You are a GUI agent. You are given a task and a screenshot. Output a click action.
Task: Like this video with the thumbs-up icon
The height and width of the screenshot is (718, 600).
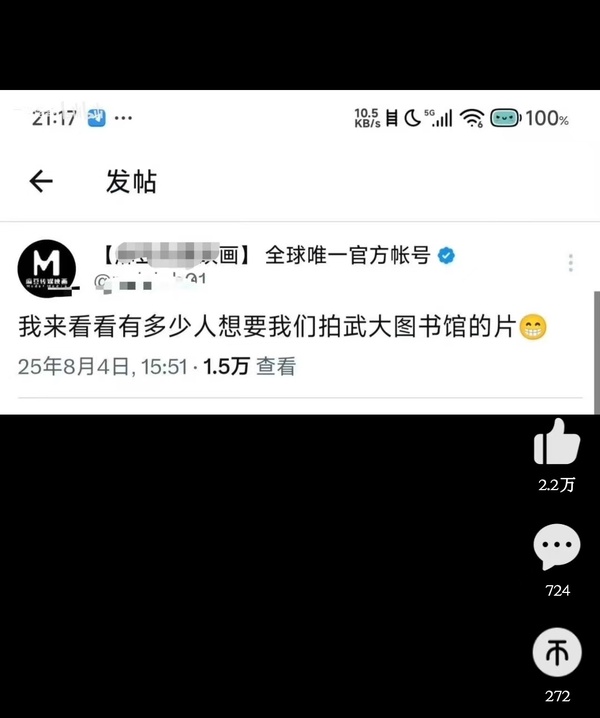(x=557, y=443)
